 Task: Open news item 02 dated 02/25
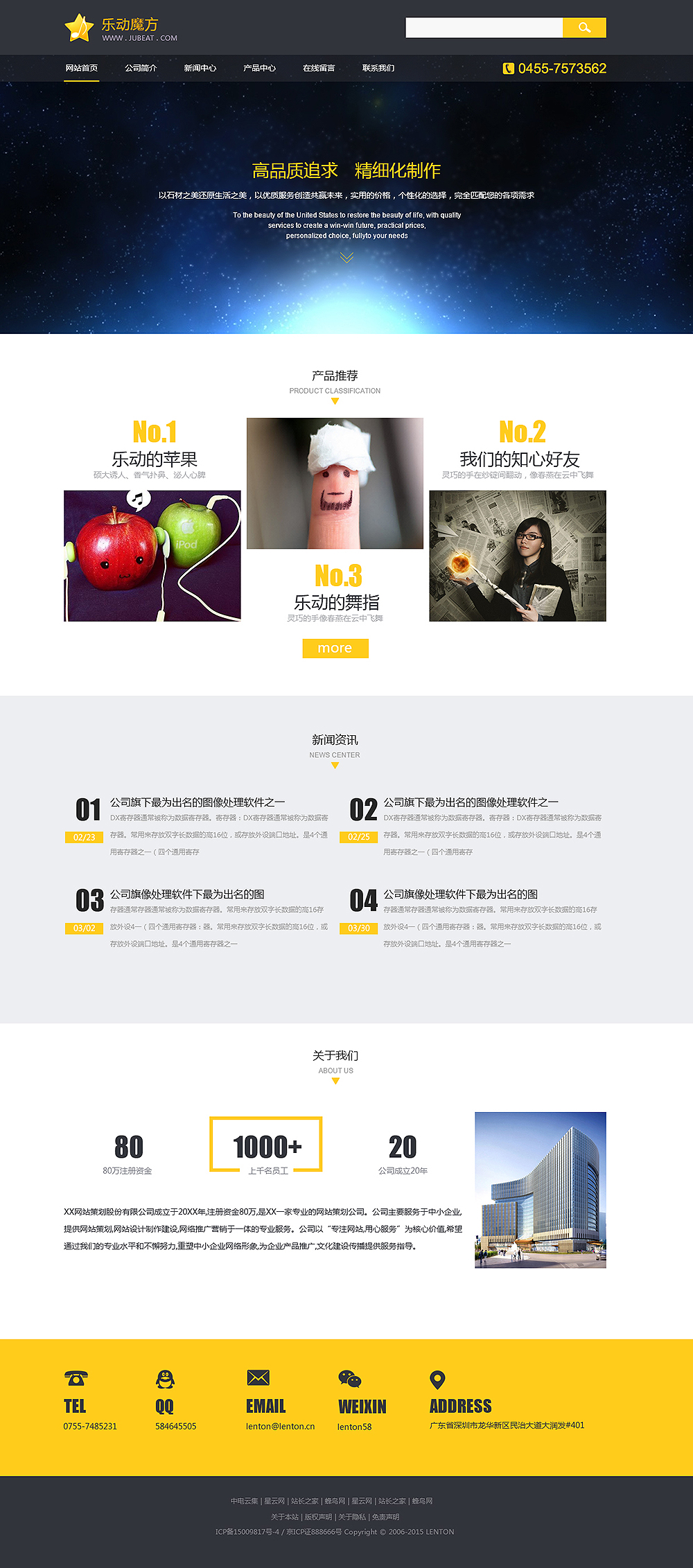(x=471, y=802)
